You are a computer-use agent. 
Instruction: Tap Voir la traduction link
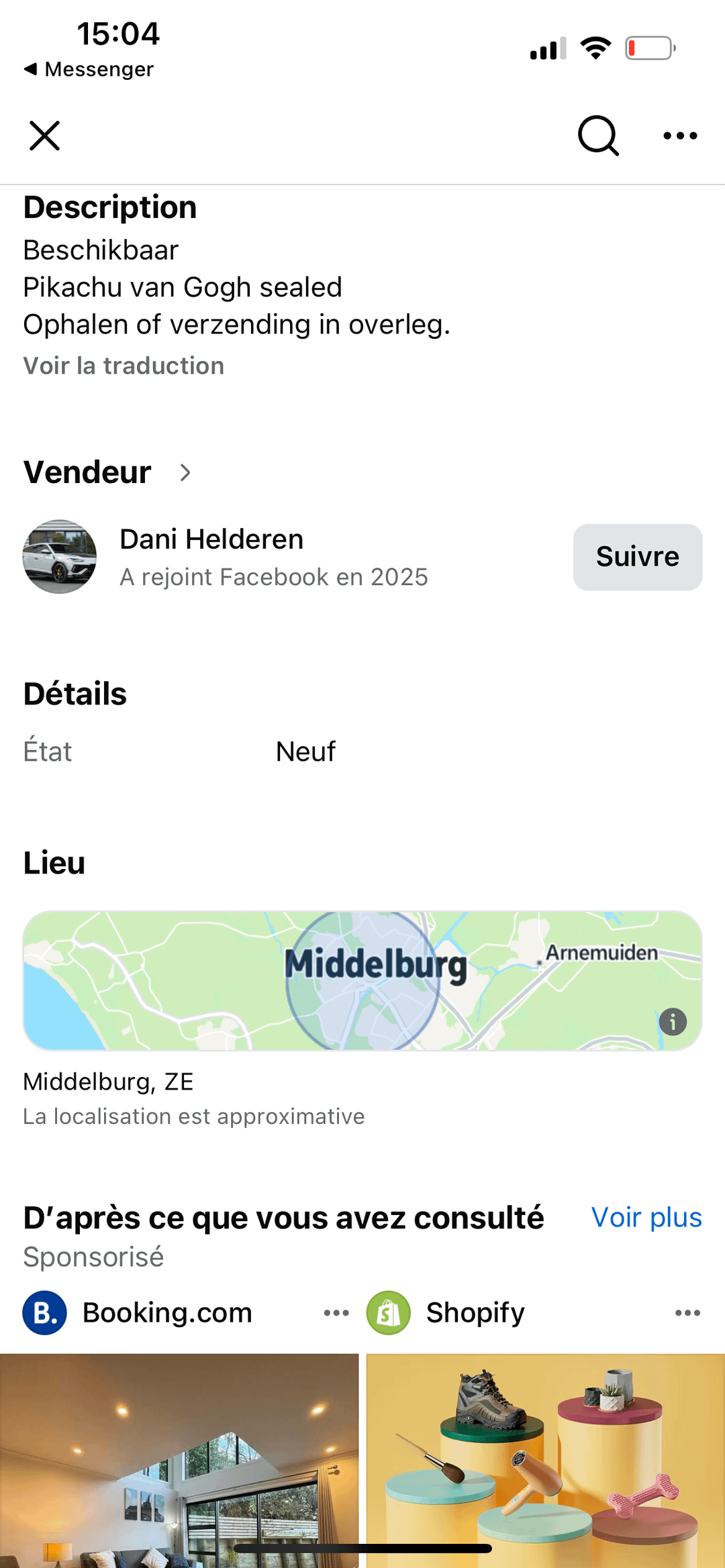click(x=124, y=366)
